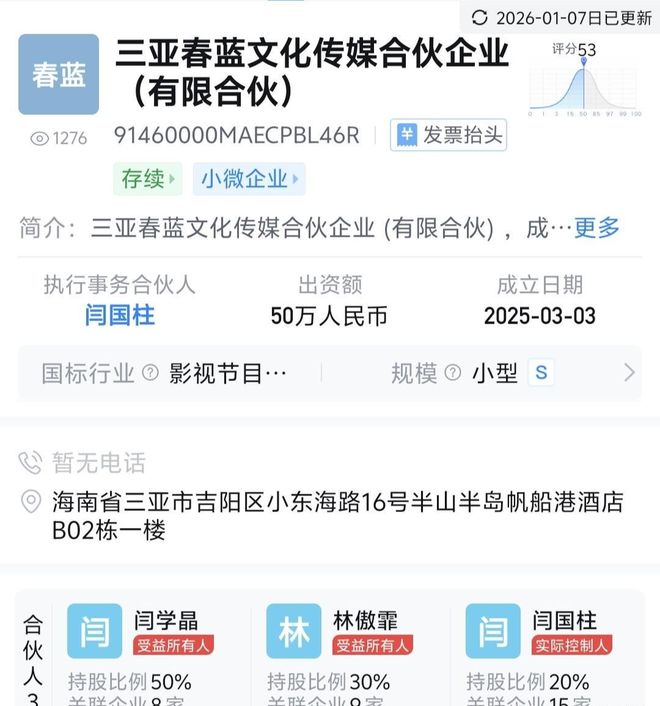Tap the 小微企业 tag

coord(249,180)
